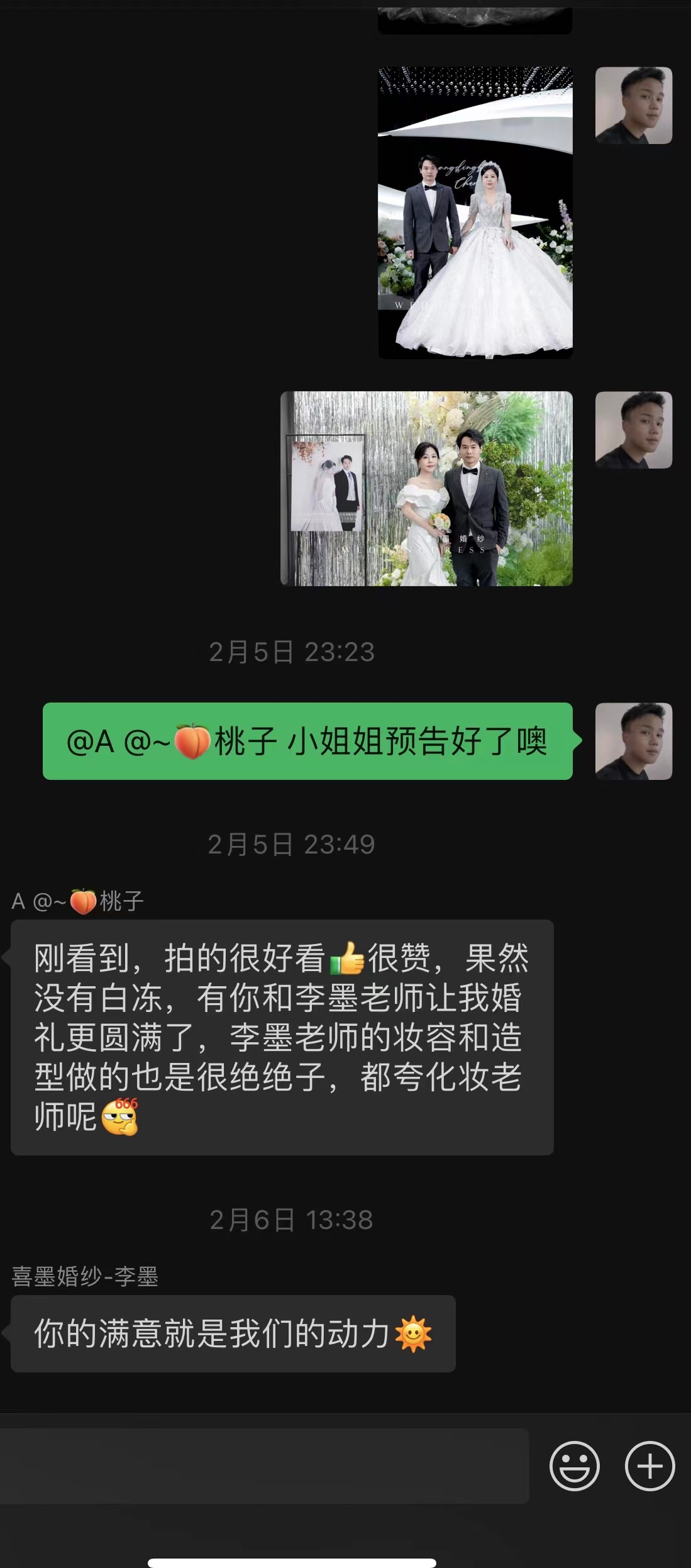
Task: Tap sender avatar beside green message
Action: click(634, 742)
